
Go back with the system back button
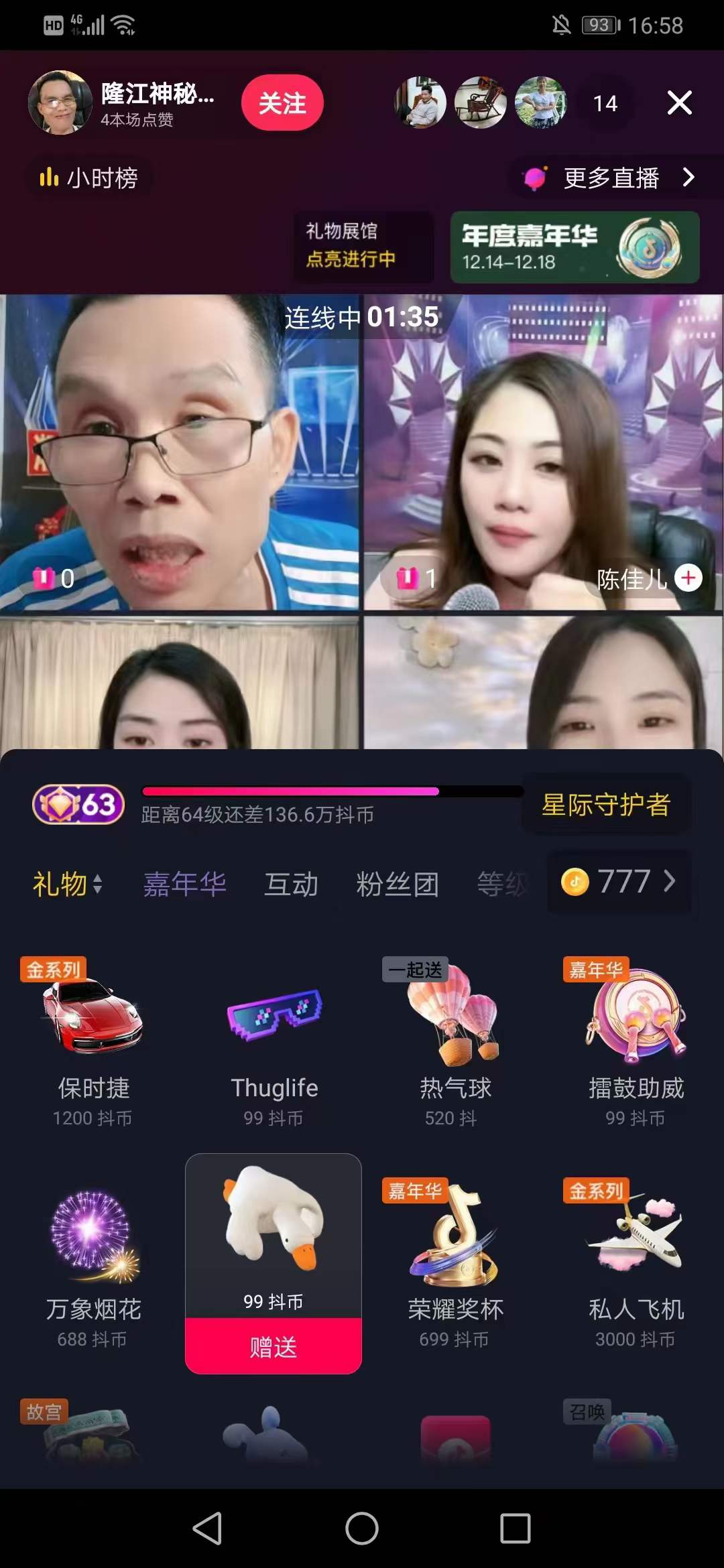coord(207,1528)
